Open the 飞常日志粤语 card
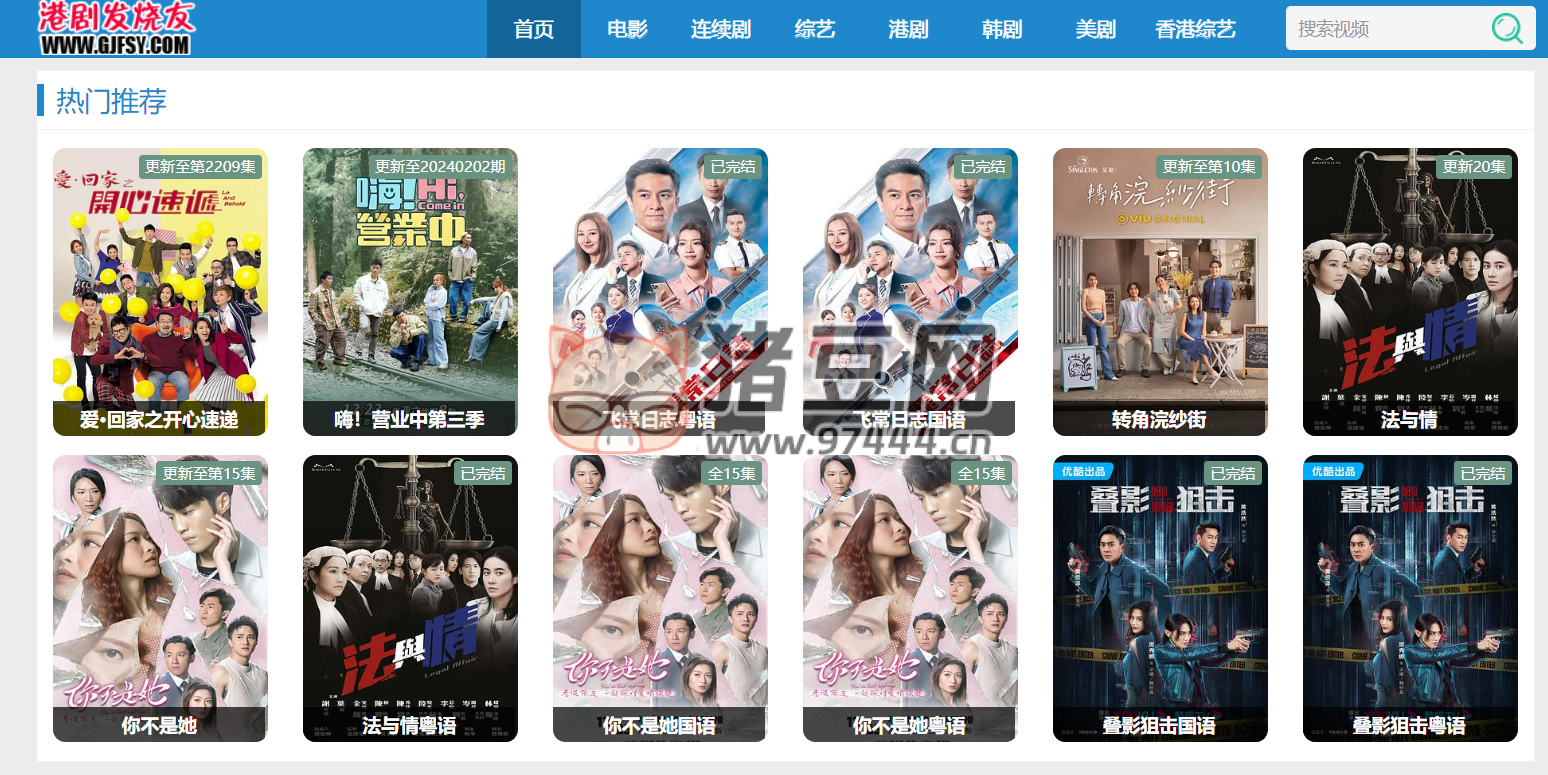Screen dimensions: 1548x775 click(660, 291)
